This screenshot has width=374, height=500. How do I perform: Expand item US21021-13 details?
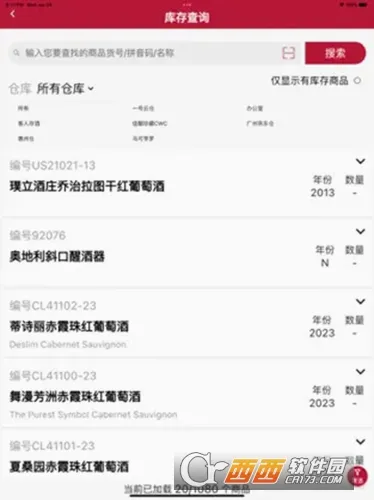pyautogui.click(x=360, y=161)
